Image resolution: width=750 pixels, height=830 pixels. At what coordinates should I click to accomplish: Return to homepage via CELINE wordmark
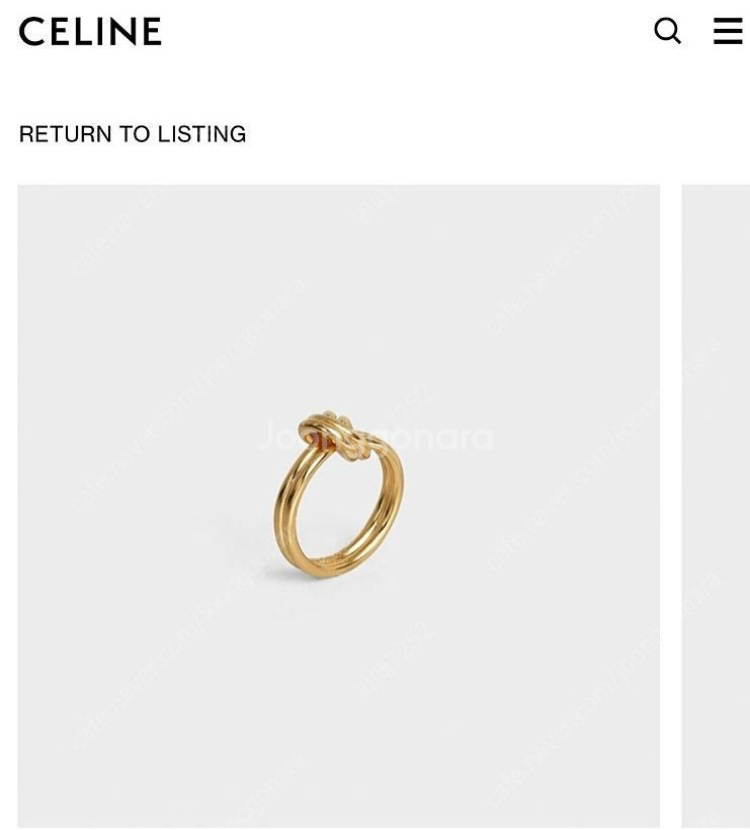click(x=90, y=31)
